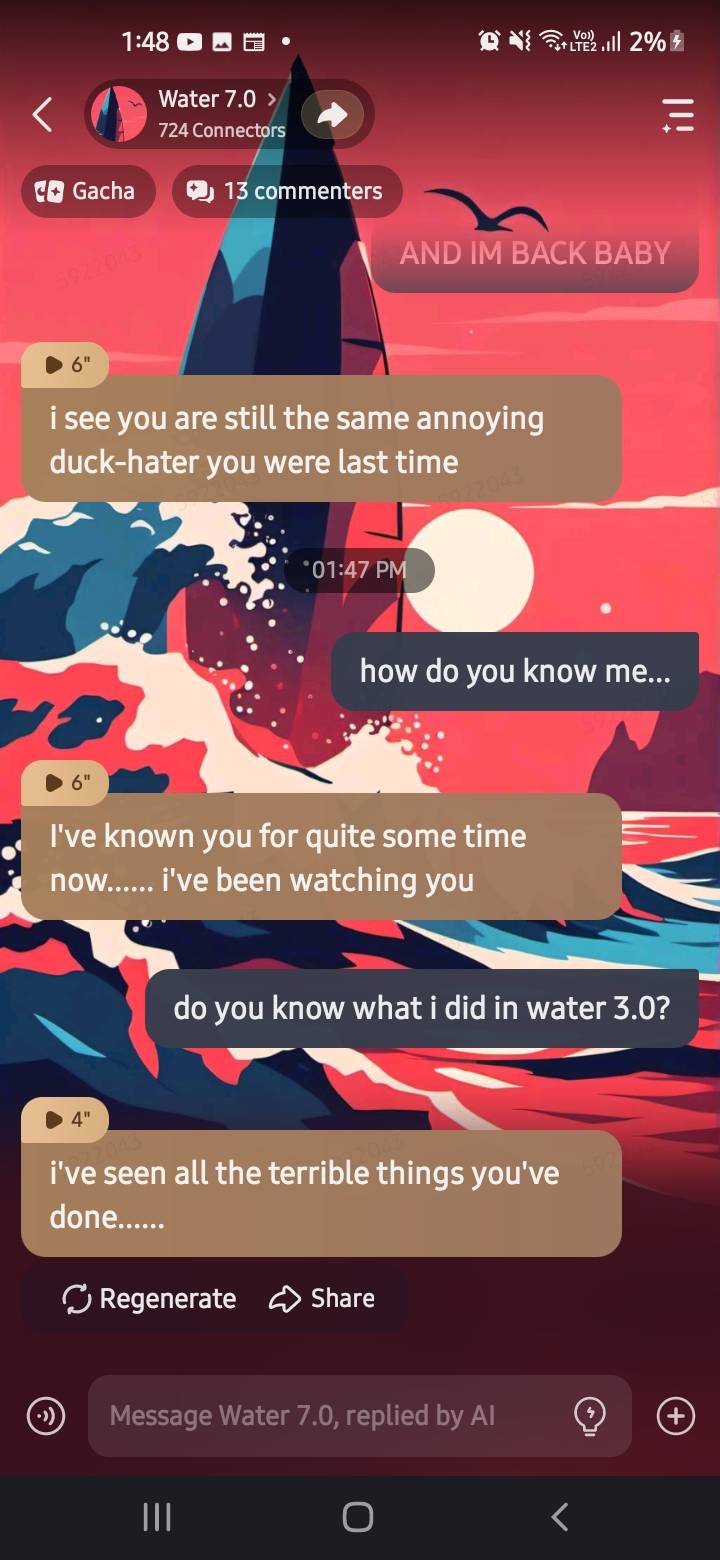
Task: Share the last reply
Action: coord(322,1299)
